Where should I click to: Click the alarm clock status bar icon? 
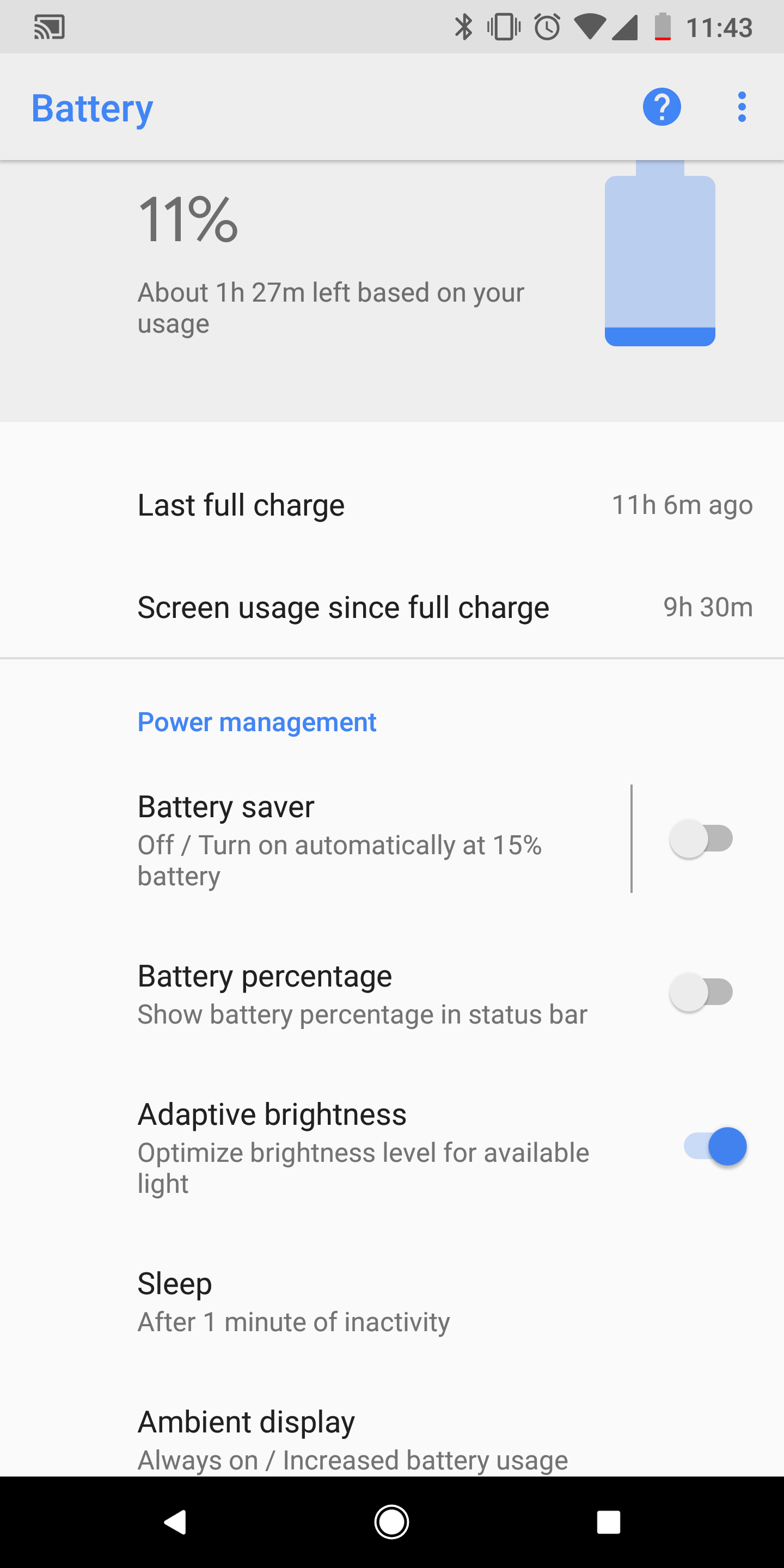click(546, 26)
